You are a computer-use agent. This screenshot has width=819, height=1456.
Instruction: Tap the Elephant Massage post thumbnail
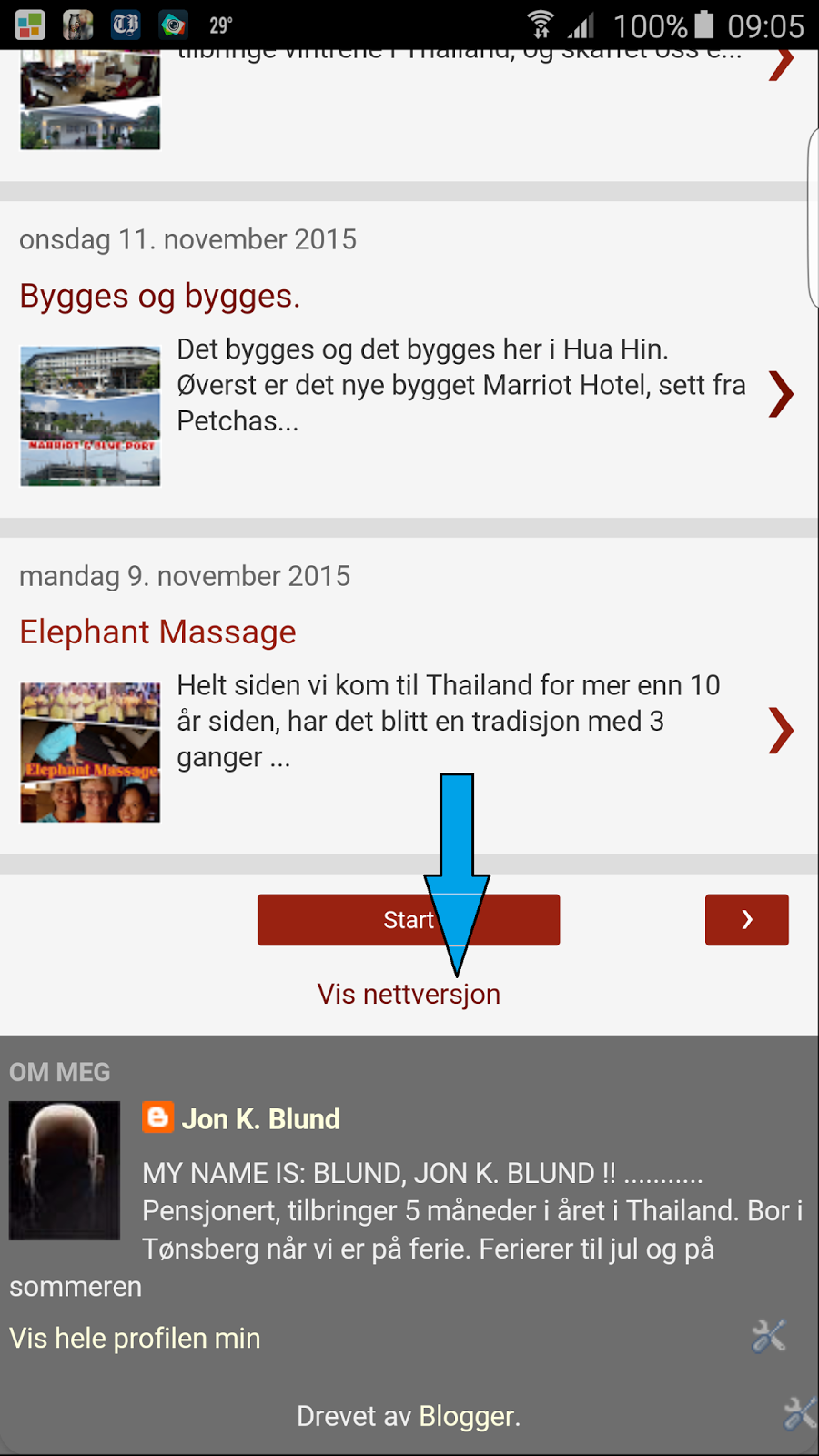coord(90,753)
